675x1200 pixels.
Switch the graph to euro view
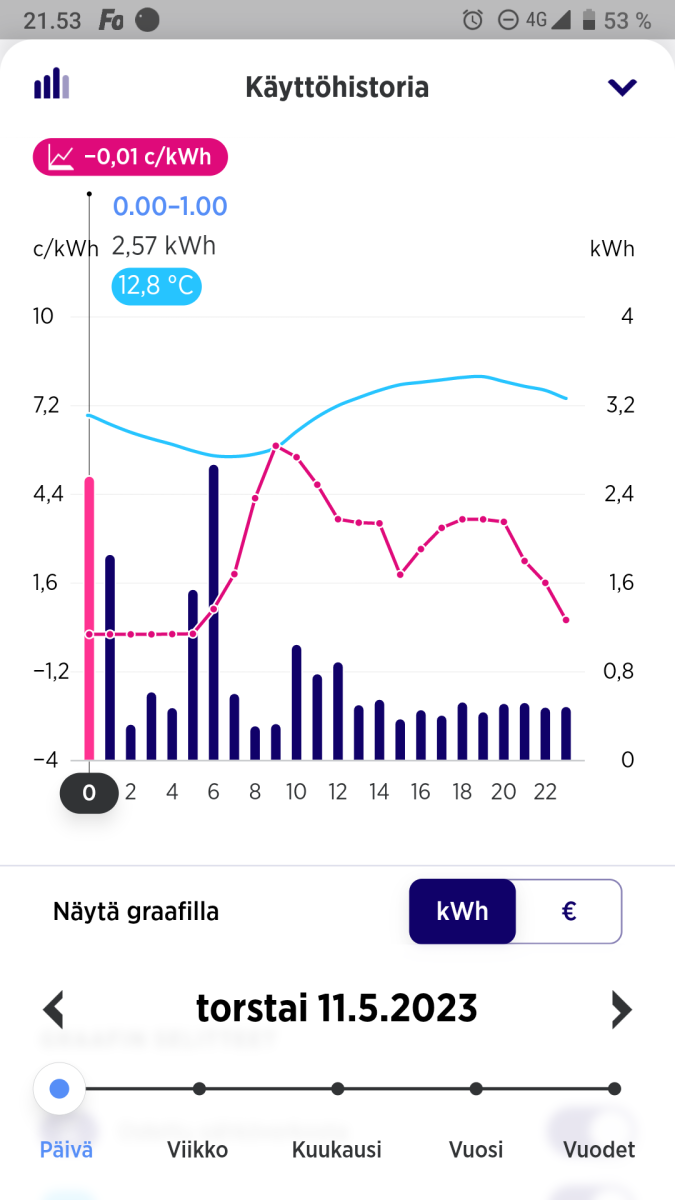coord(568,911)
